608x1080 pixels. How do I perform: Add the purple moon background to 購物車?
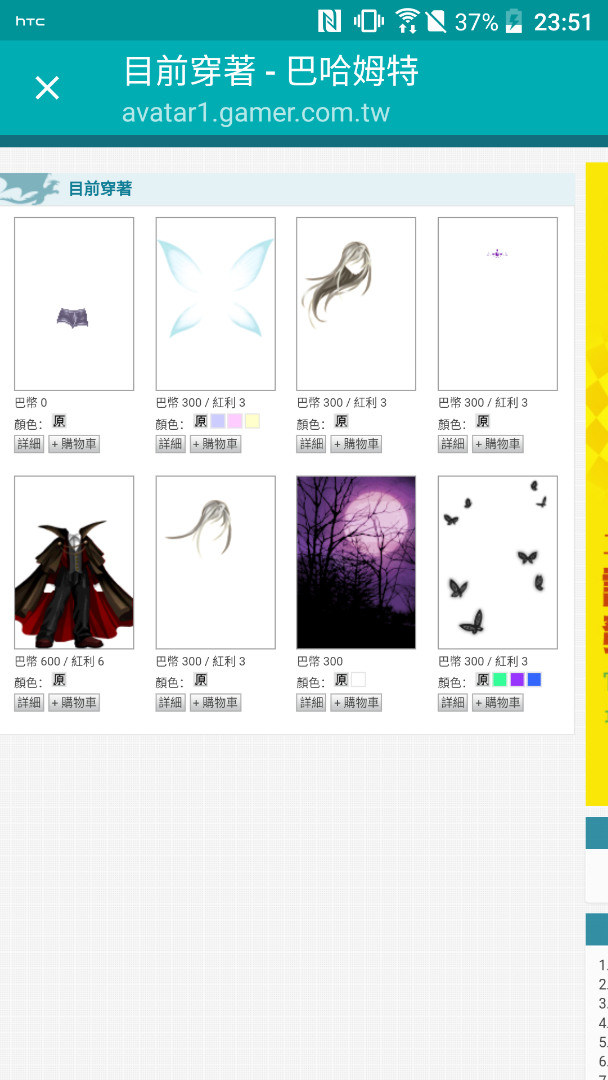(356, 703)
